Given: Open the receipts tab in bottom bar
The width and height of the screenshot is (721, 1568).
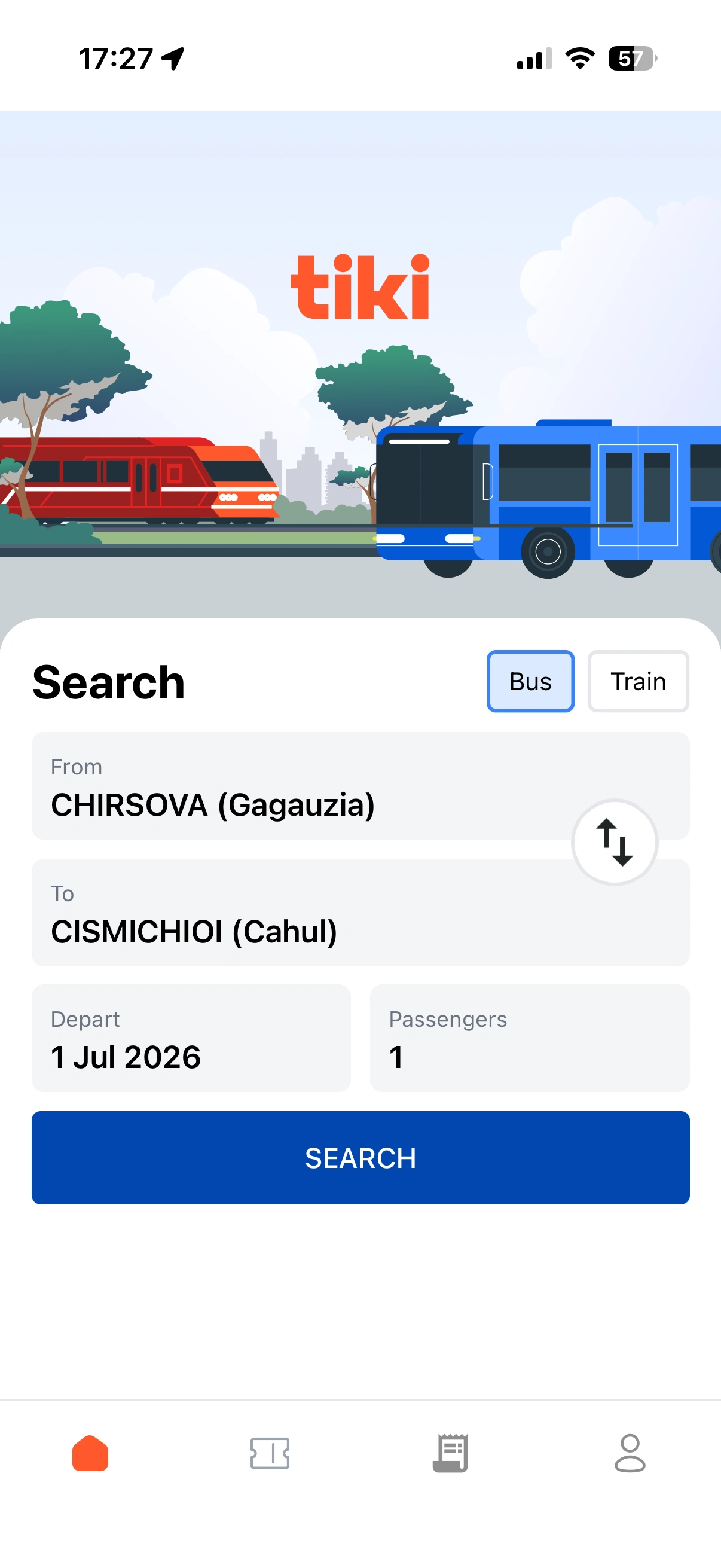Looking at the screenshot, I should tap(450, 1453).
